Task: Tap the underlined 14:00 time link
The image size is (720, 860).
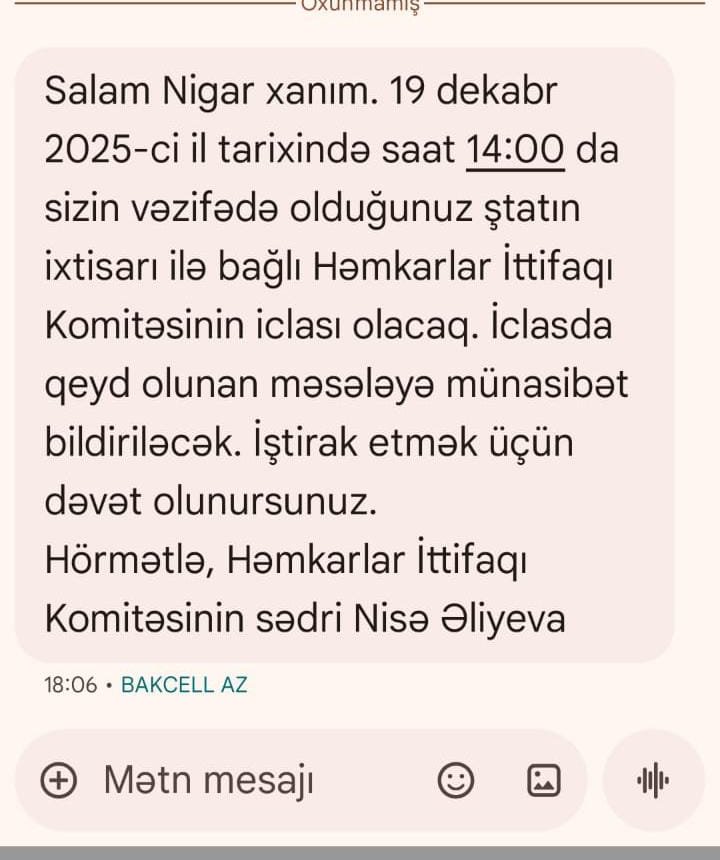Action: (515, 150)
